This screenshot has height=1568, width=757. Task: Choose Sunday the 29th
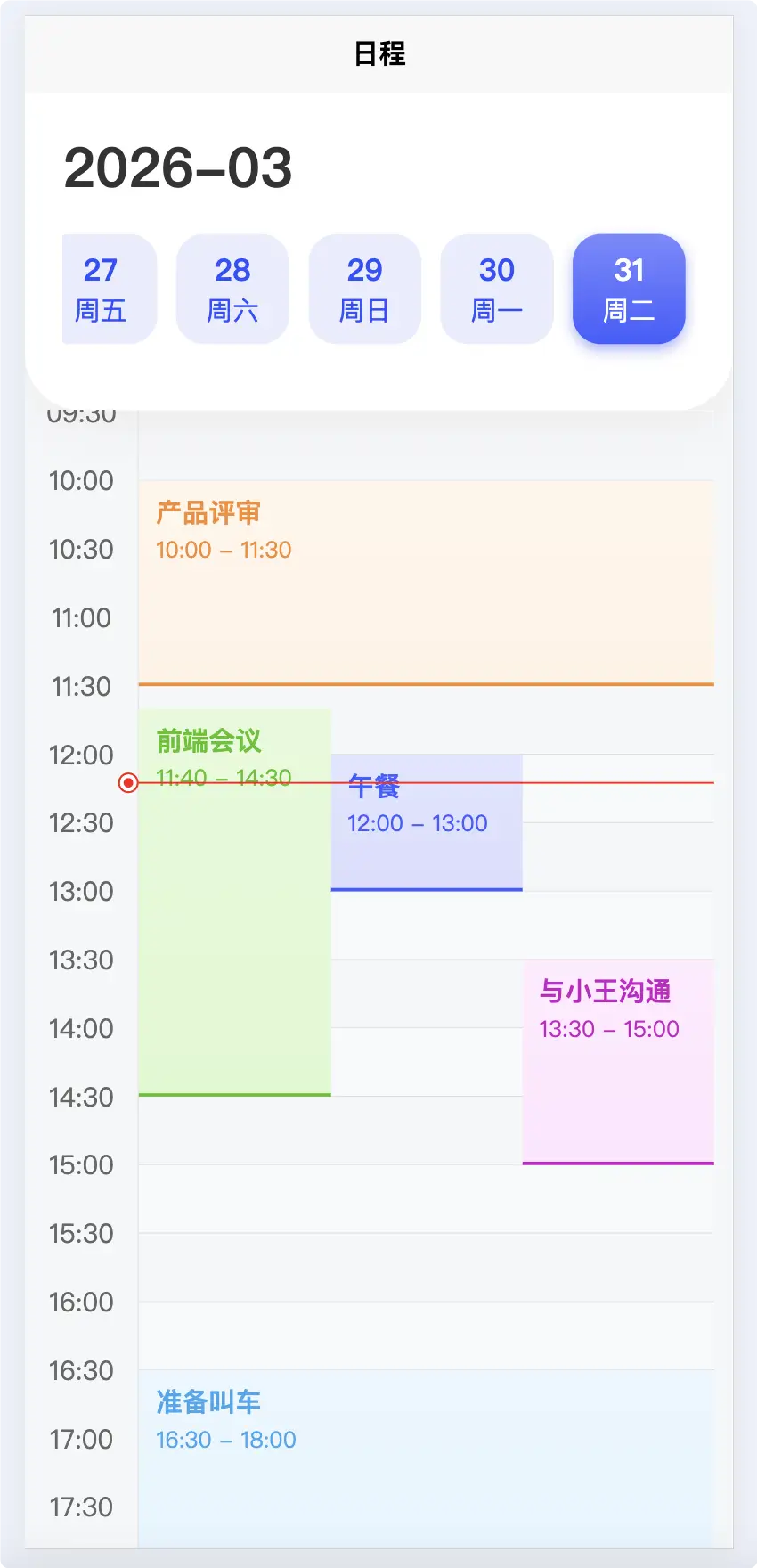pos(364,289)
